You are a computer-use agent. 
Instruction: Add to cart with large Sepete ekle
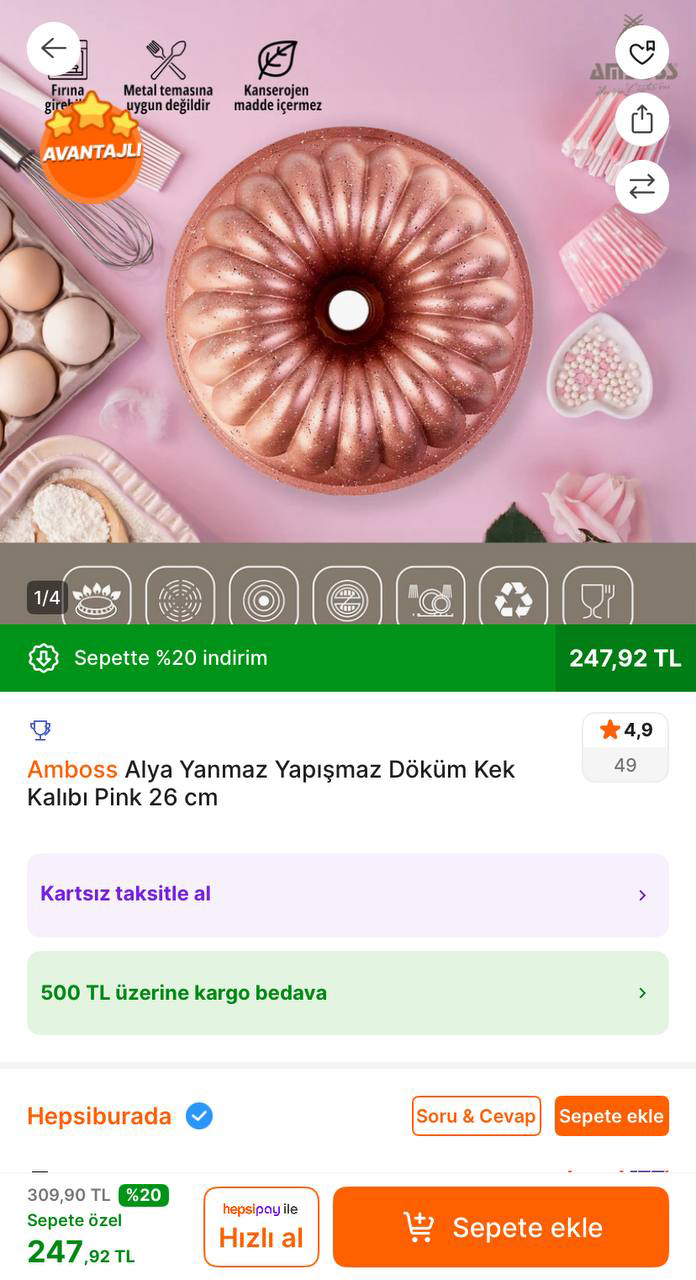point(500,1227)
